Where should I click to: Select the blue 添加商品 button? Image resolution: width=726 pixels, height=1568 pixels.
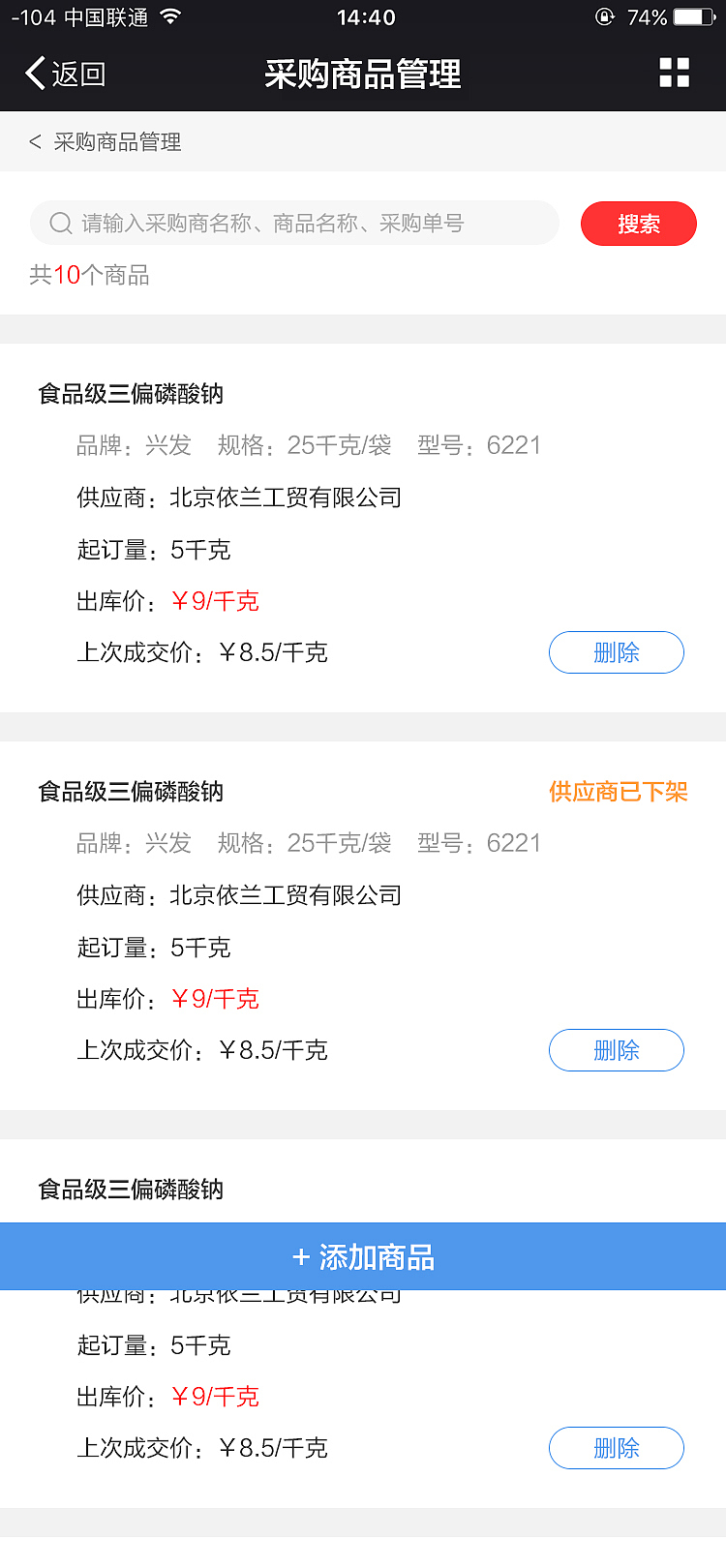click(x=363, y=1256)
